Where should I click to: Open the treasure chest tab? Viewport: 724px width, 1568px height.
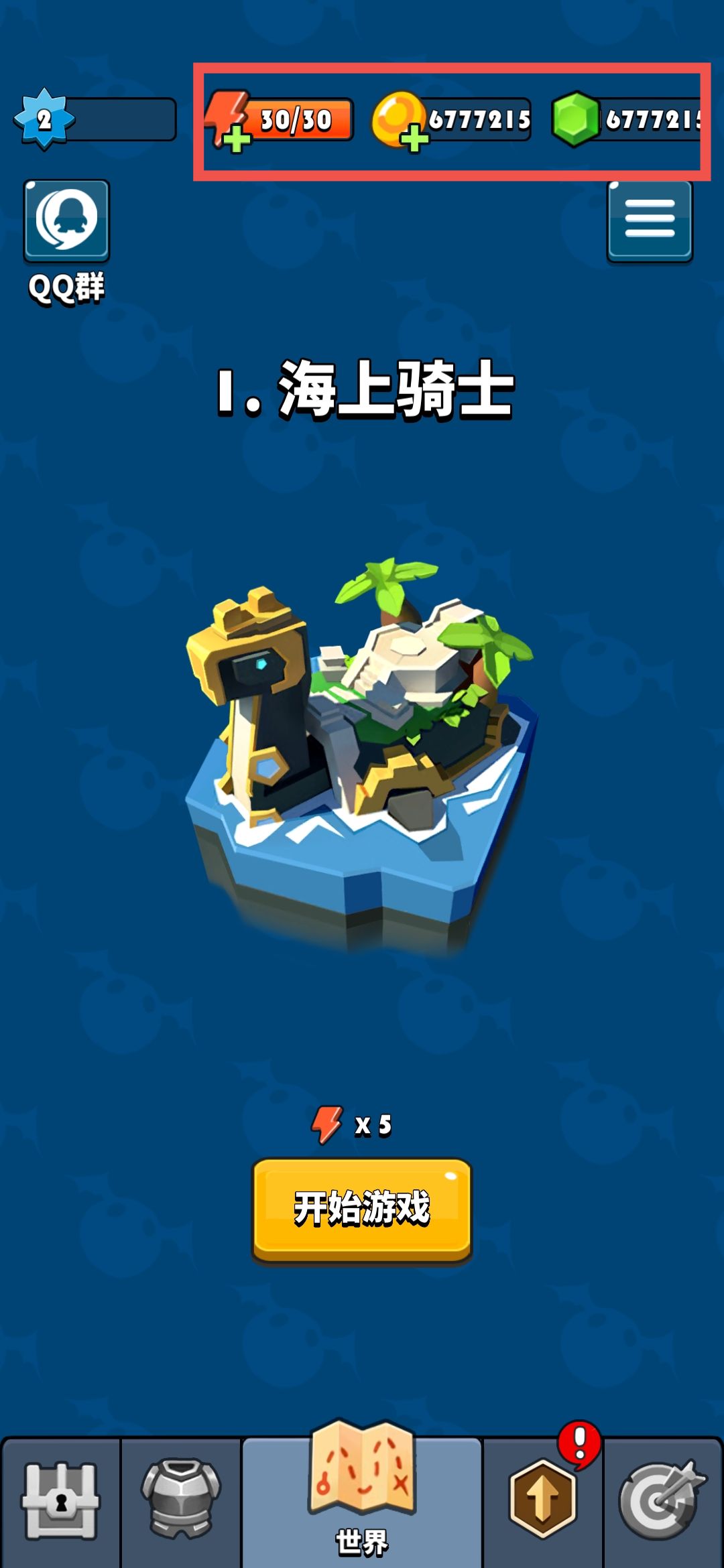coord(60,1501)
